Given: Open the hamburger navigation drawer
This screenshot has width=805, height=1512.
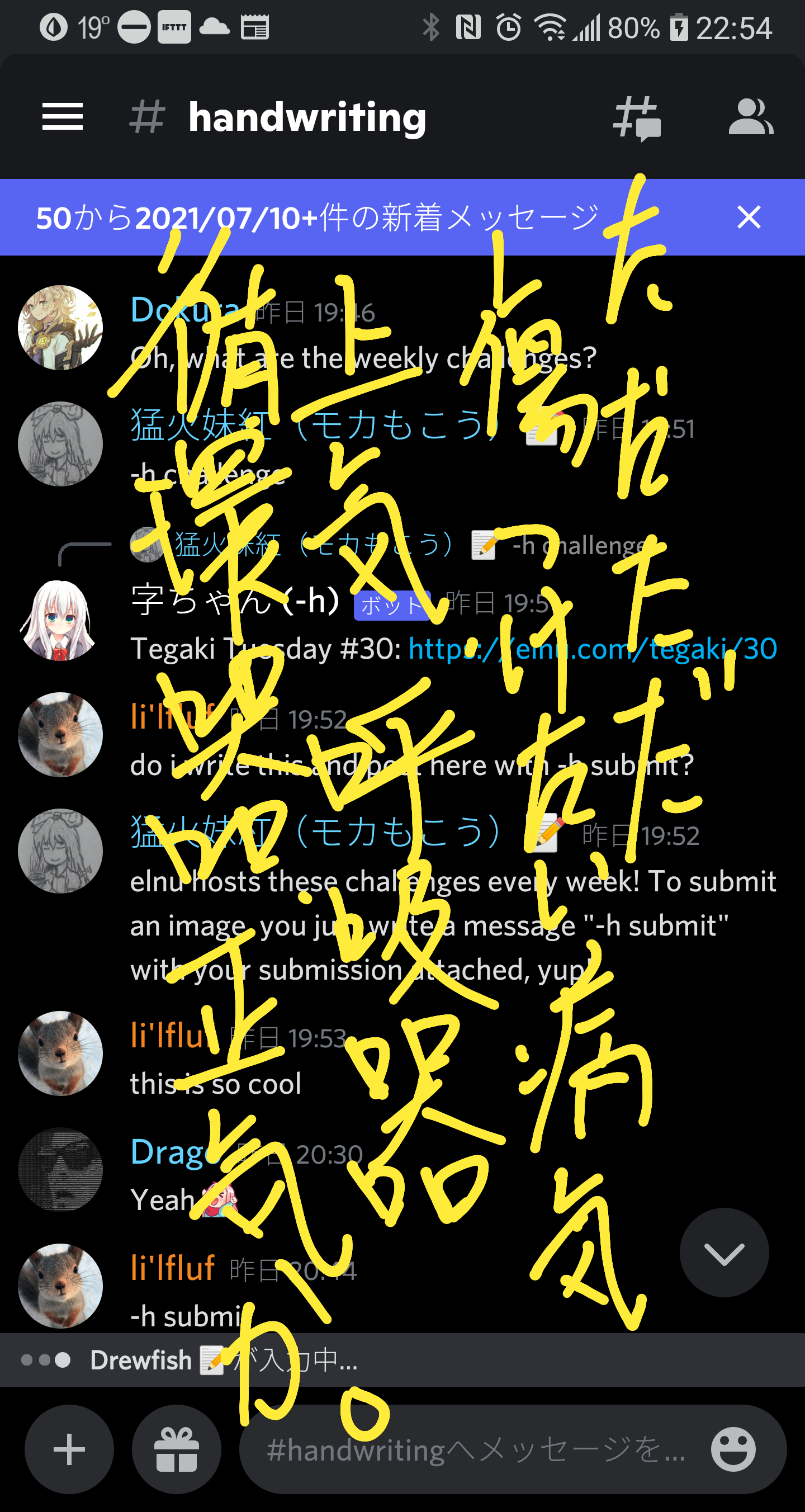Looking at the screenshot, I should (x=62, y=116).
